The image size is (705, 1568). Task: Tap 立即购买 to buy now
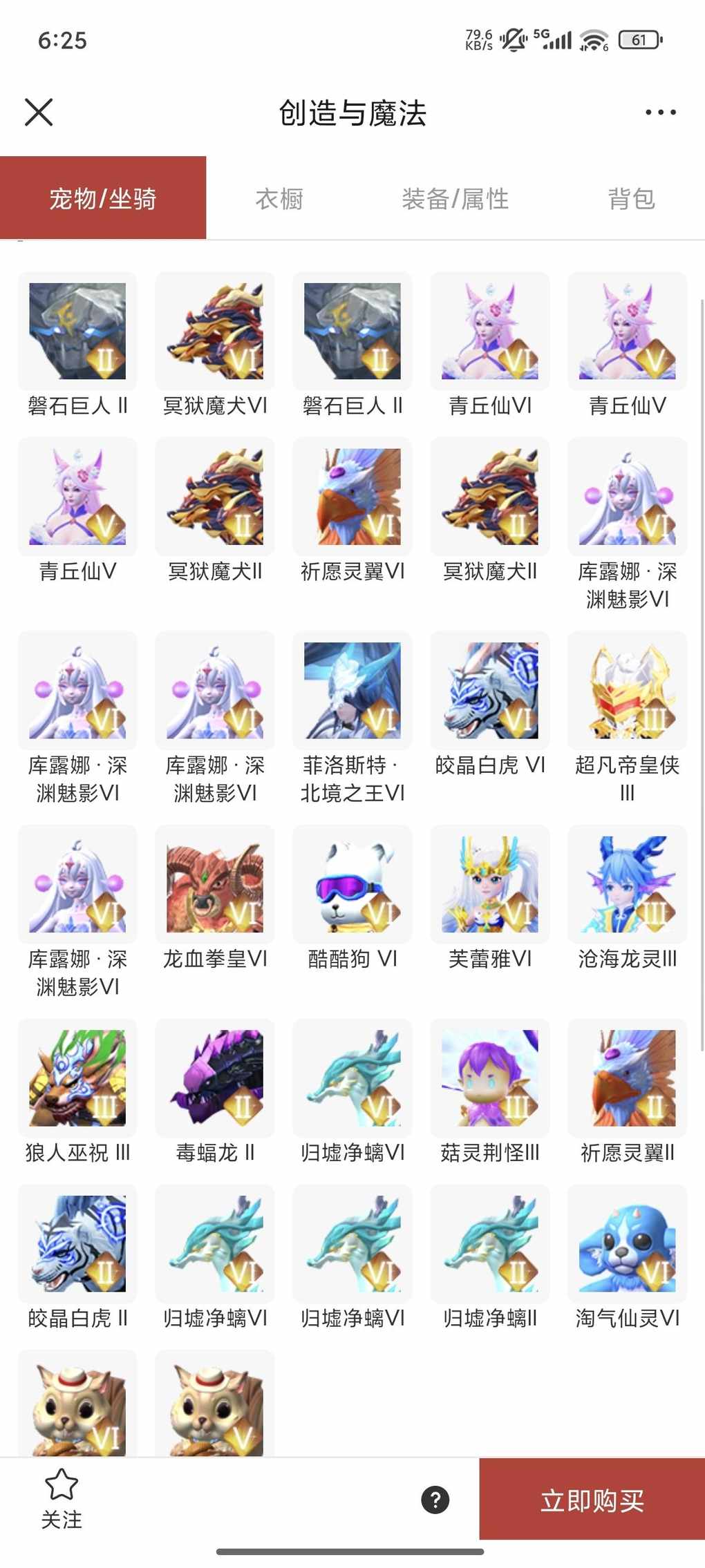coord(592,1500)
